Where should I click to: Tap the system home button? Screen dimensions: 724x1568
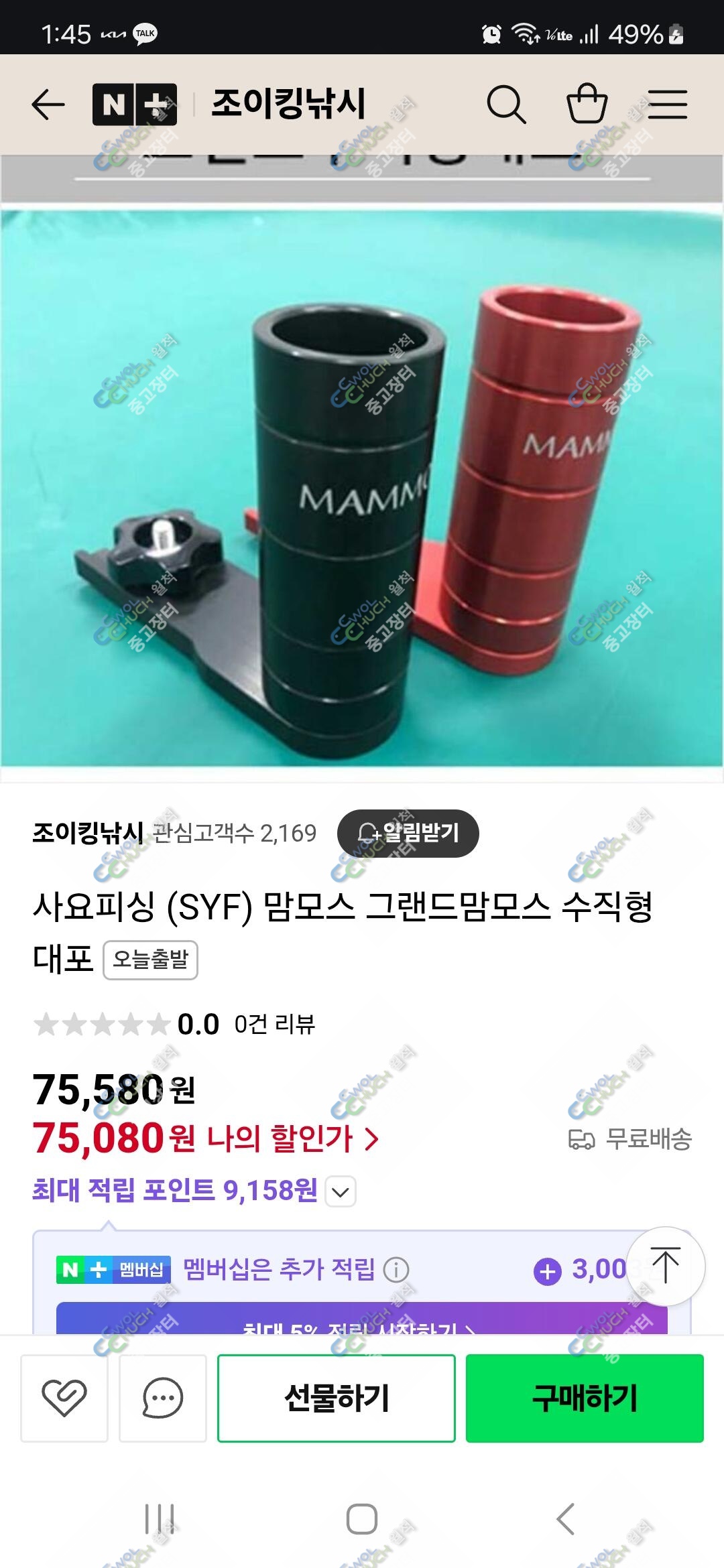tap(362, 1518)
